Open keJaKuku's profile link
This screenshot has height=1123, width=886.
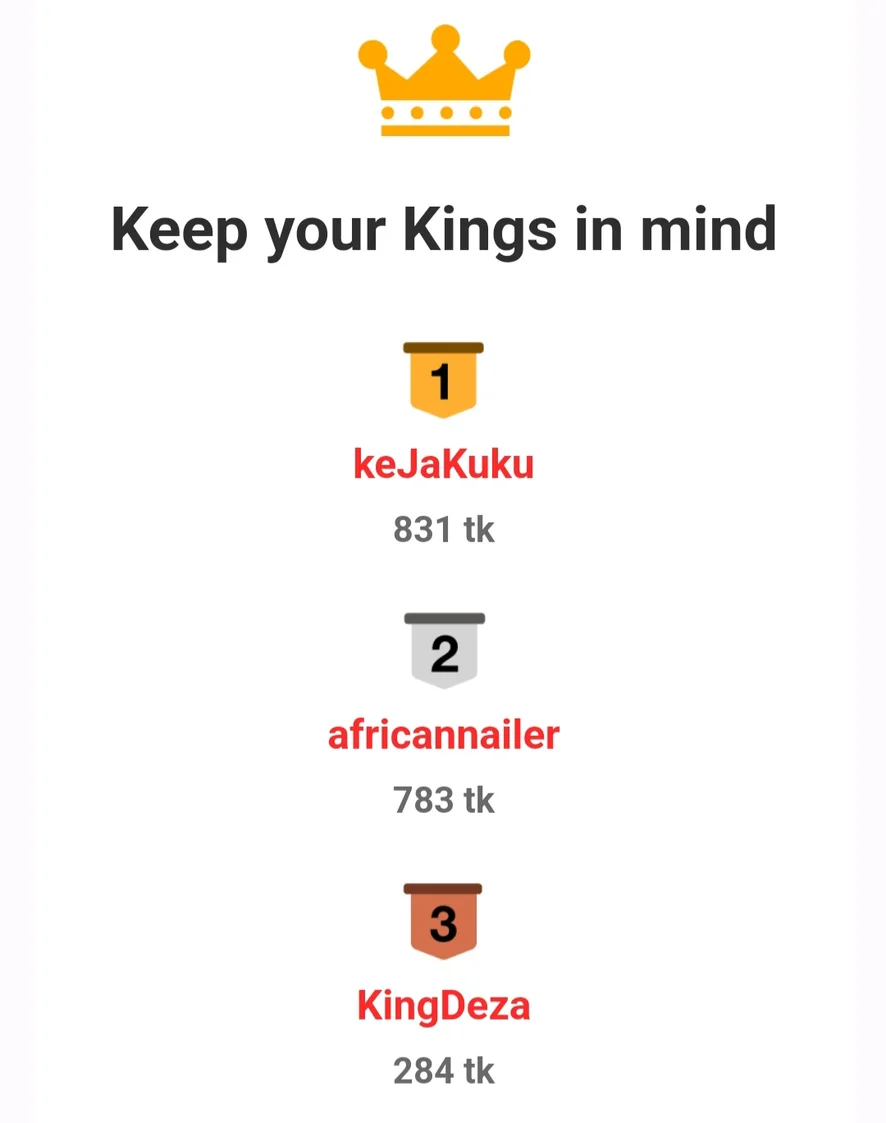tap(443, 465)
